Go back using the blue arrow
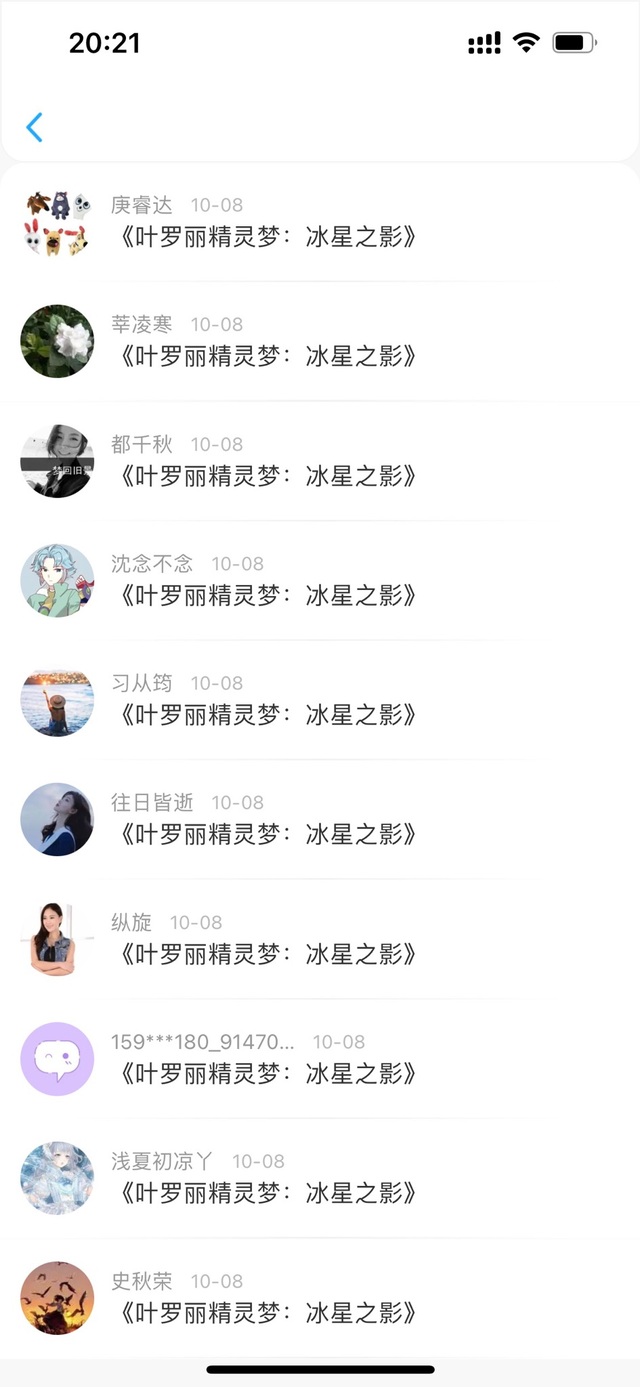Viewport: 640px width, 1387px height. (x=35, y=127)
